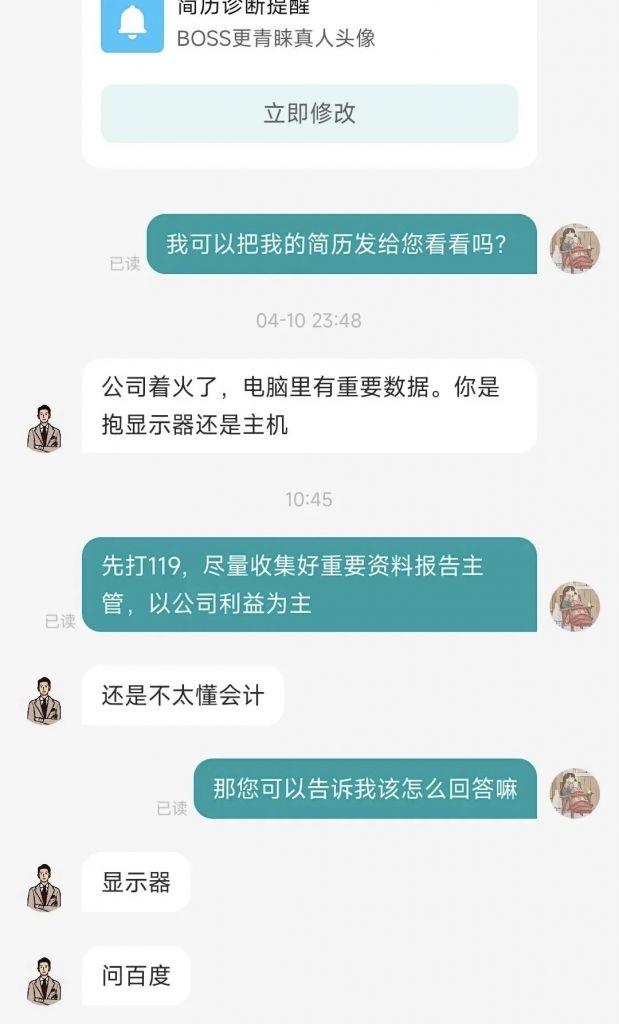Open recruiter avatar beside 还是不太懂会计 message
This screenshot has height=1024, width=619.
click(x=44, y=701)
